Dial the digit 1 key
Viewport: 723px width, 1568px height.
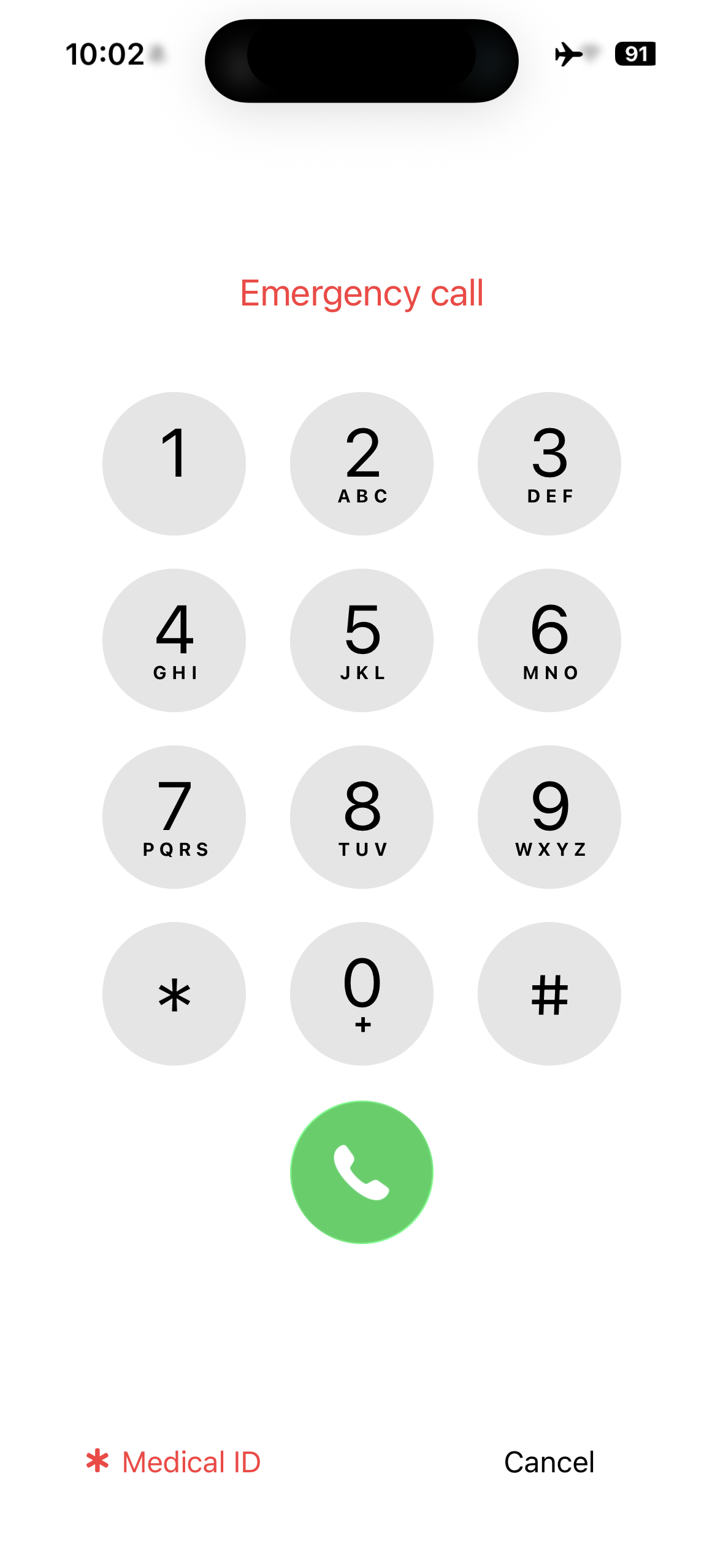click(x=174, y=464)
